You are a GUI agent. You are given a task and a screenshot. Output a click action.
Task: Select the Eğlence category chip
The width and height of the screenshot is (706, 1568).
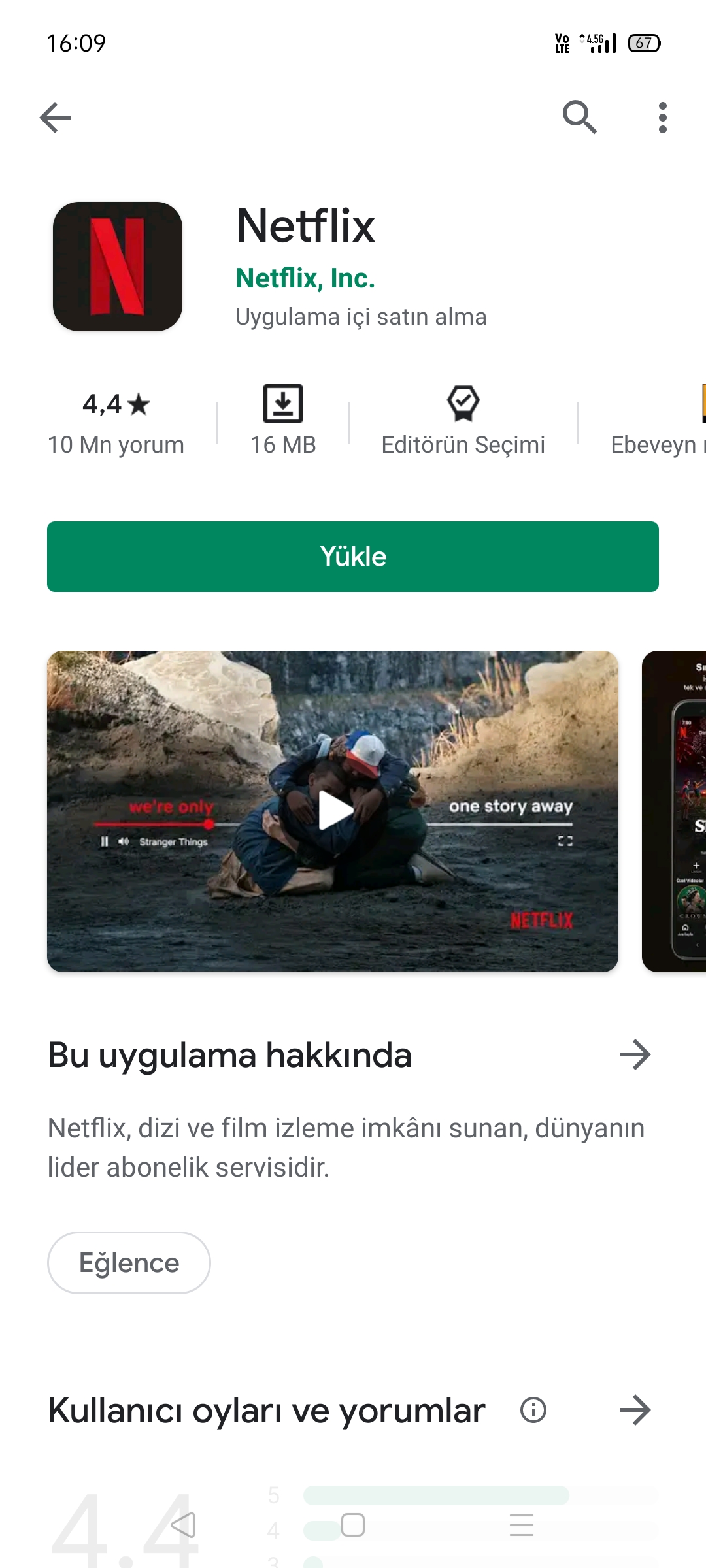pos(129,1263)
